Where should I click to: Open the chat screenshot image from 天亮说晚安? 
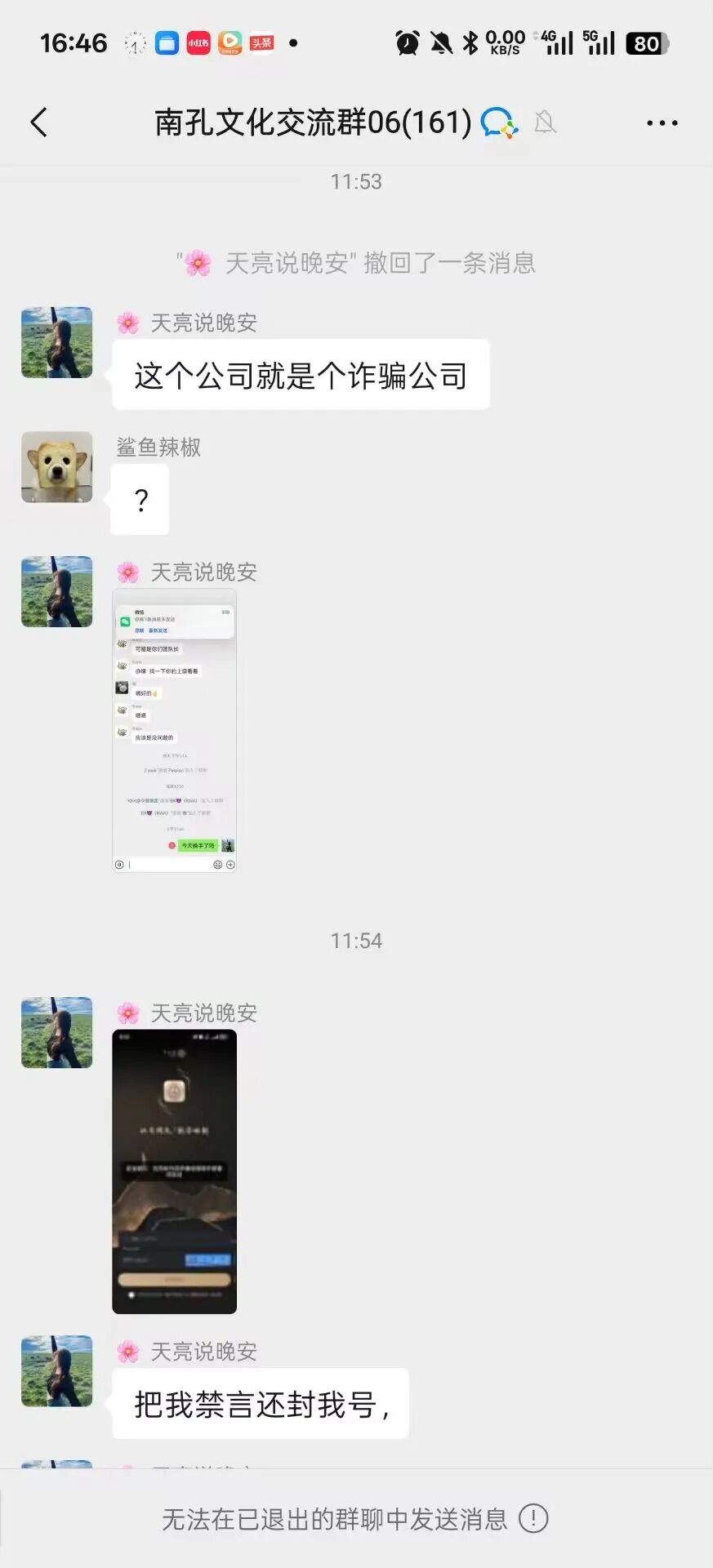(x=174, y=730)
